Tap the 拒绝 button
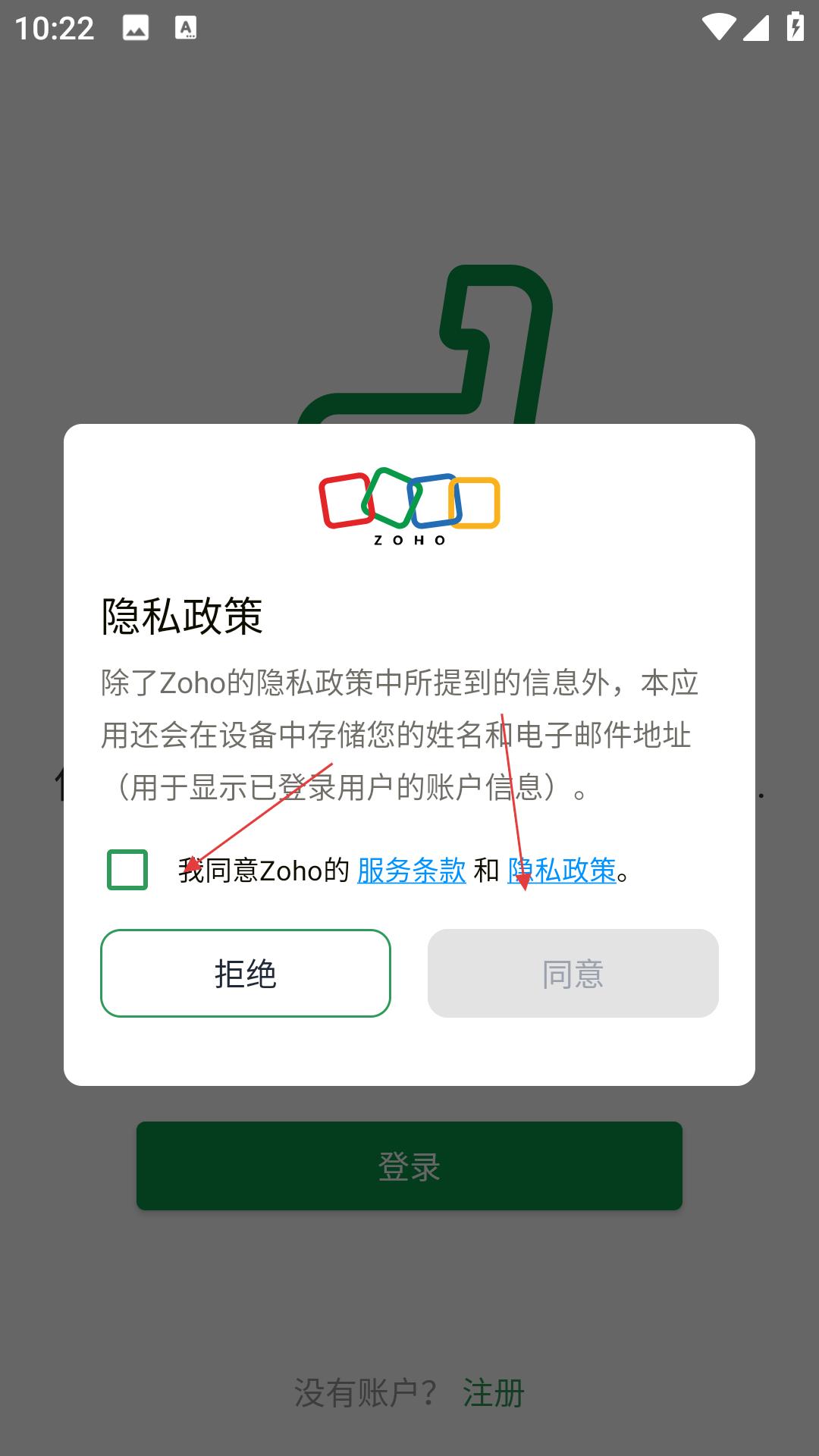Screen dimensions: 819x1456 (x=246, y=973)
